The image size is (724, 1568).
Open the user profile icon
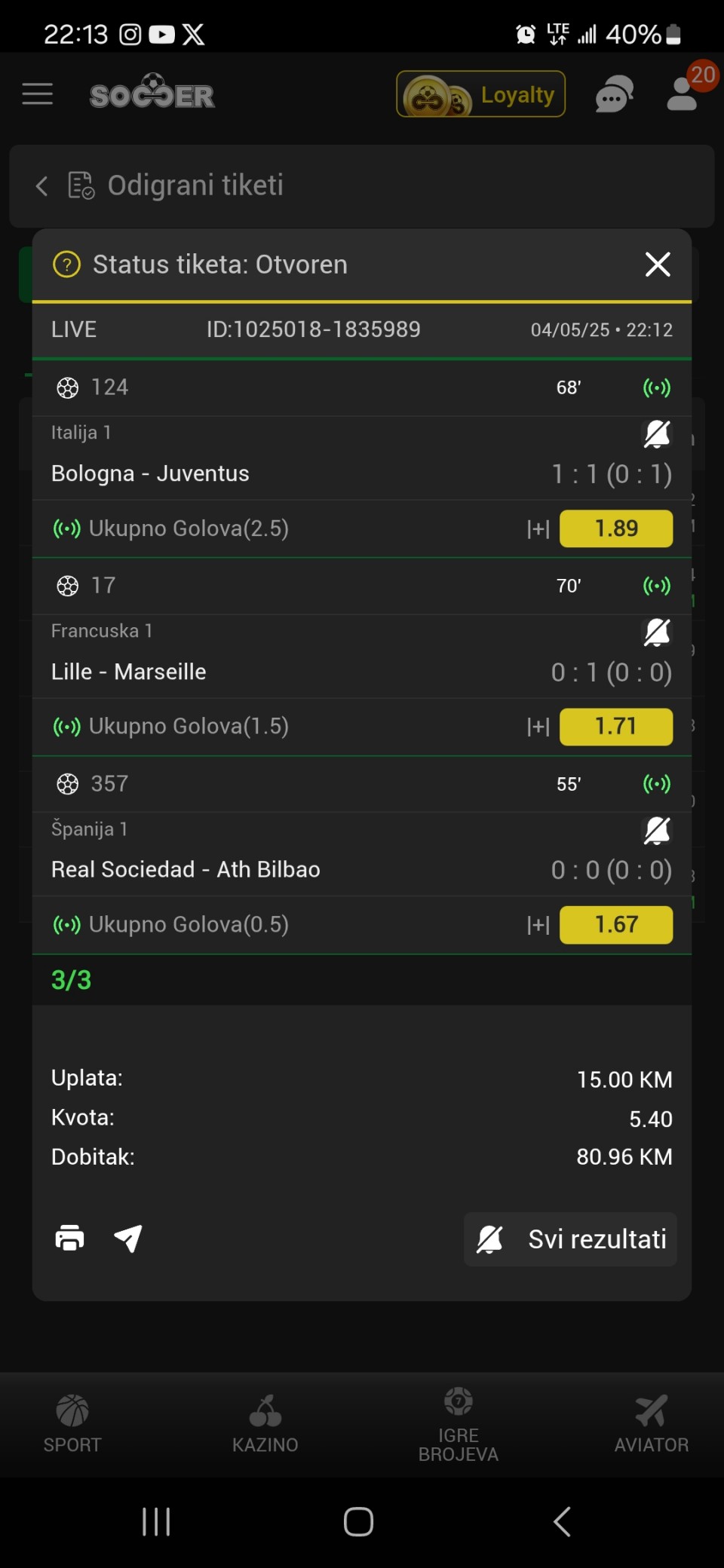click(x=684, y=93)
